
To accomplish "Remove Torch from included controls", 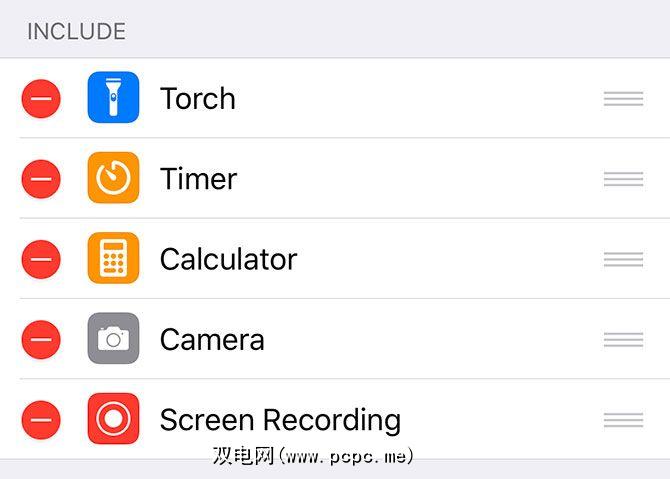I will tap(41, 99).
